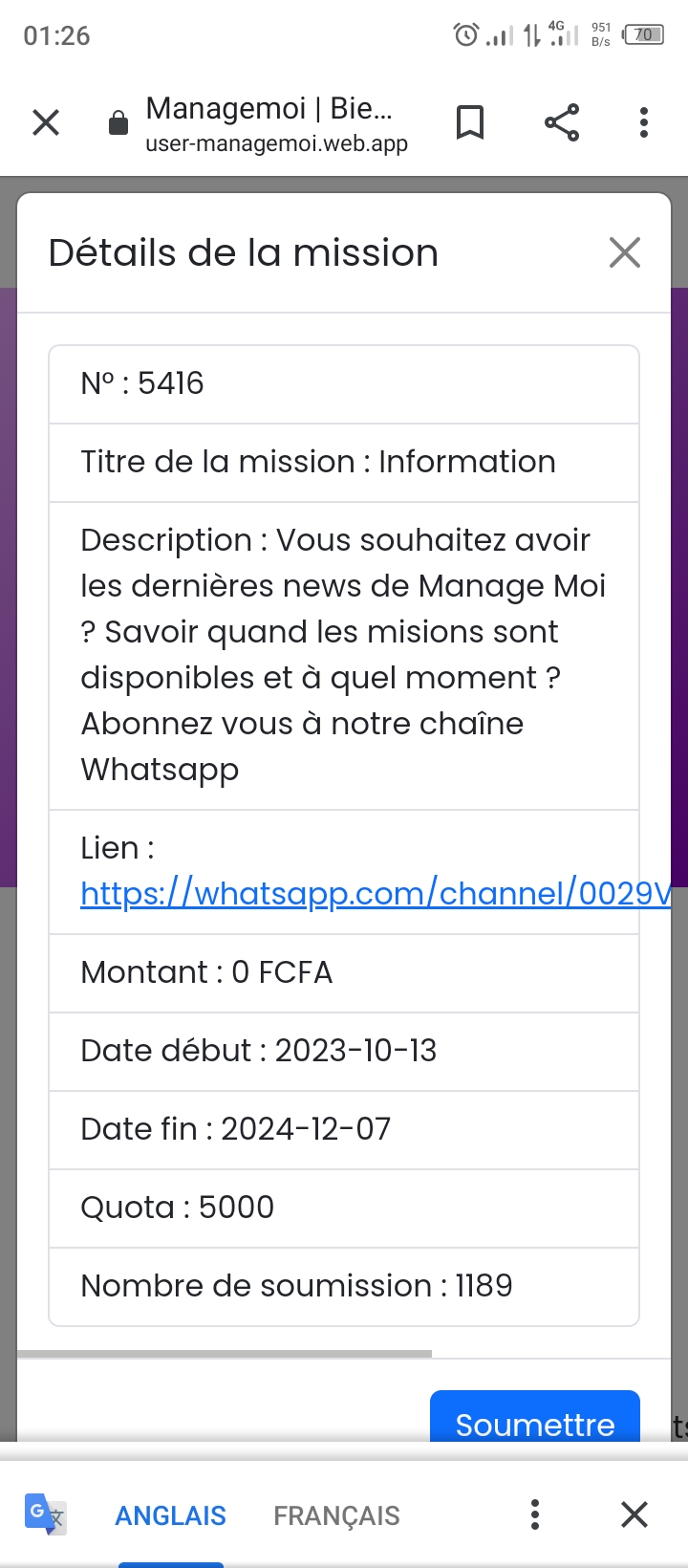Close the translation bar
The image size is (688, 1568).
pyautogui.click(x=634, y=1514)
